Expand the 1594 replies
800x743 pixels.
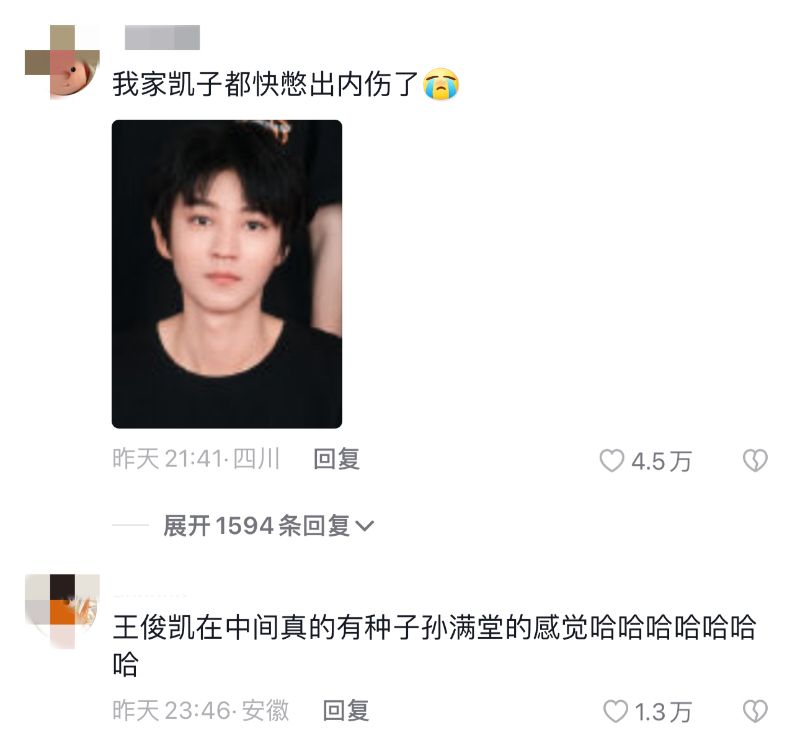click(x=268, y=525)
